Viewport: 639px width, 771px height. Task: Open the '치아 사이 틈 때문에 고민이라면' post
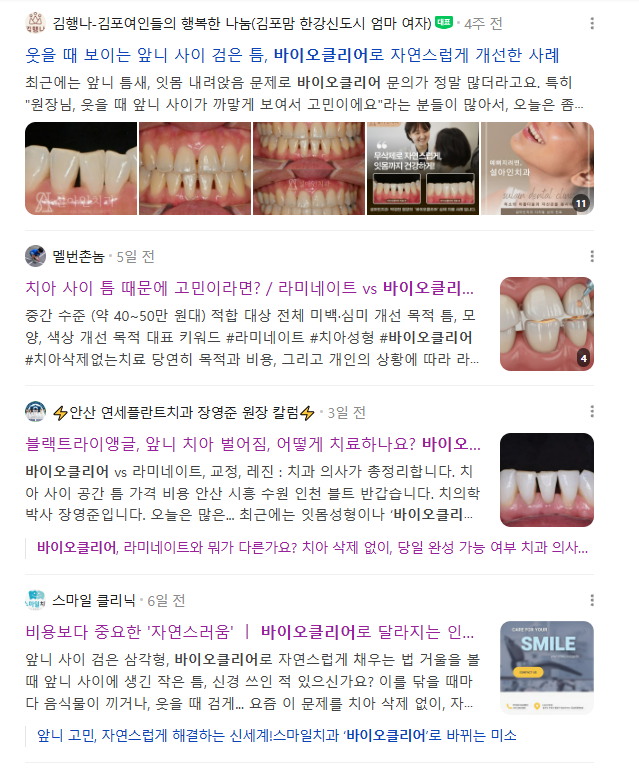[x=250, y=288]
